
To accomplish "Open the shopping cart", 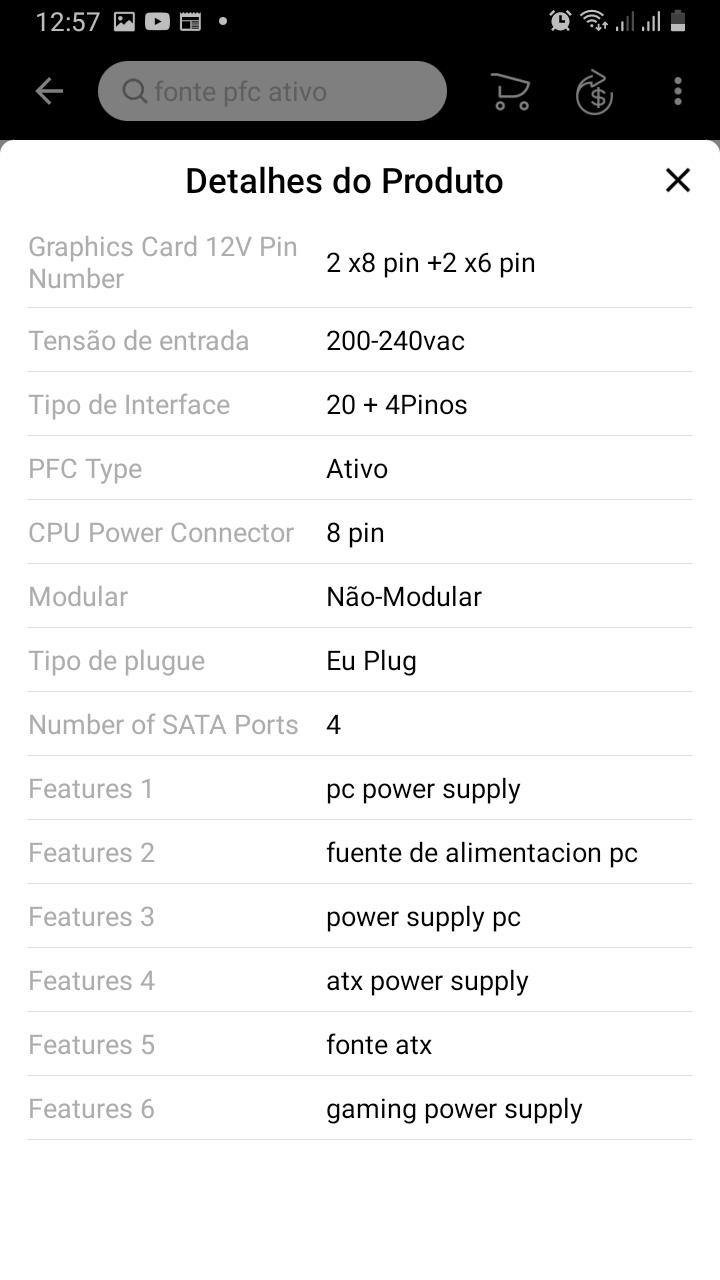I will coord(511,92).
